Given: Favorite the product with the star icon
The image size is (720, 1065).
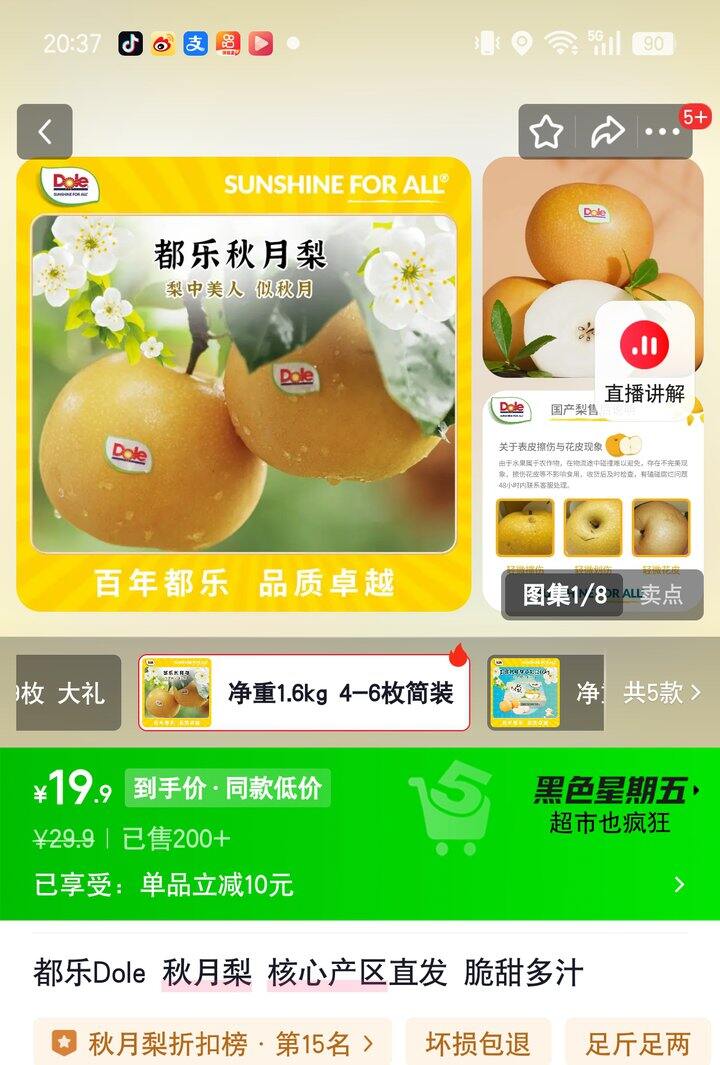Looking at the screenshot, I should click(x=545, y=130).
